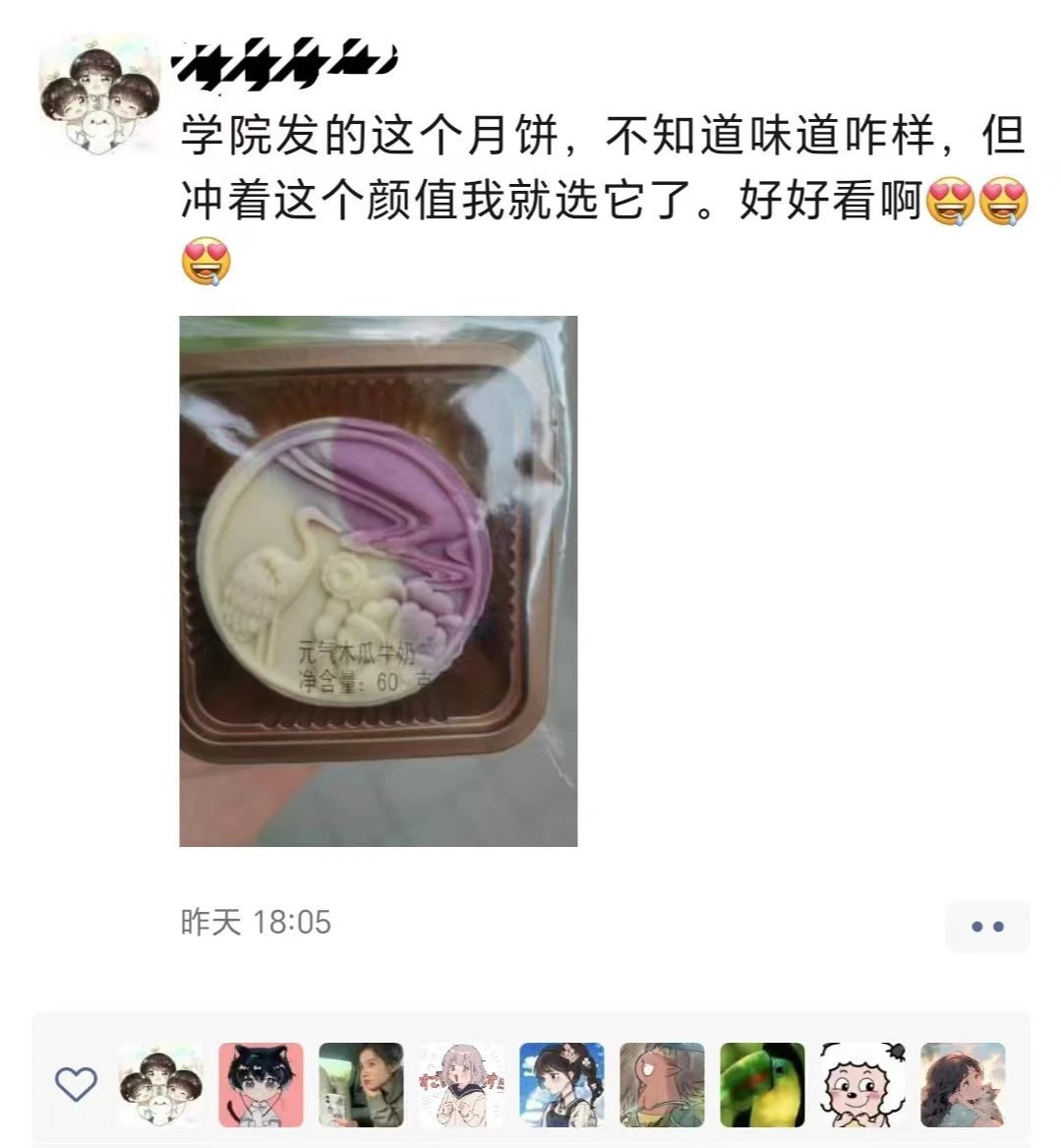This screenshot has height=1148, width=1061.
Task: Visit the cat-eared boy liker's profile
Action: [261, 1085]
